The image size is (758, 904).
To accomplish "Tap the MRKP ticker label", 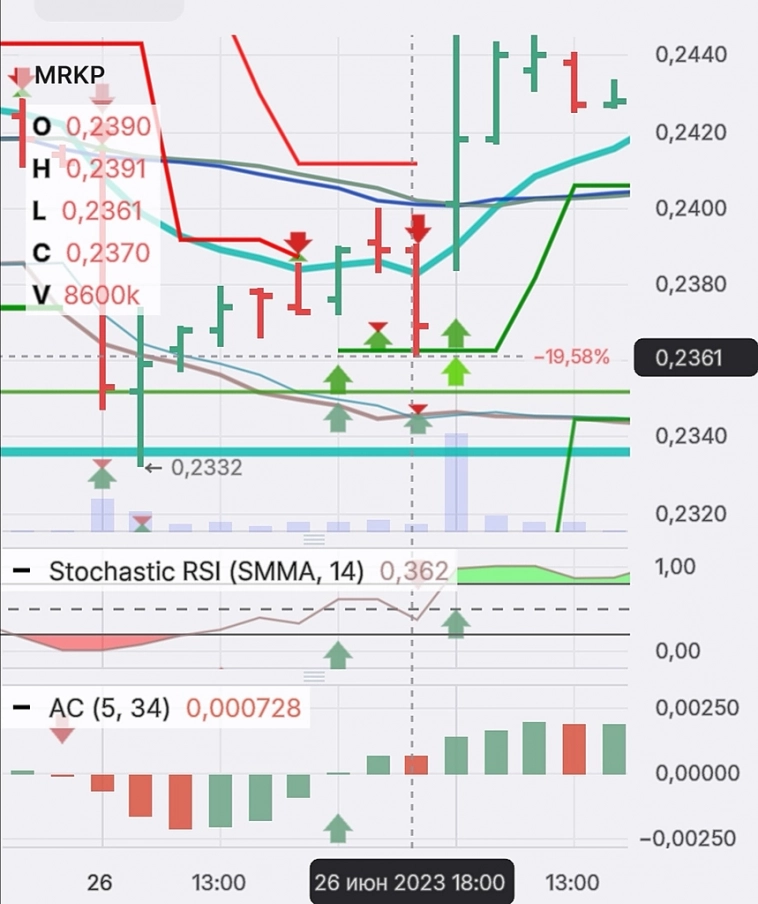I will (x=70, y=74).
